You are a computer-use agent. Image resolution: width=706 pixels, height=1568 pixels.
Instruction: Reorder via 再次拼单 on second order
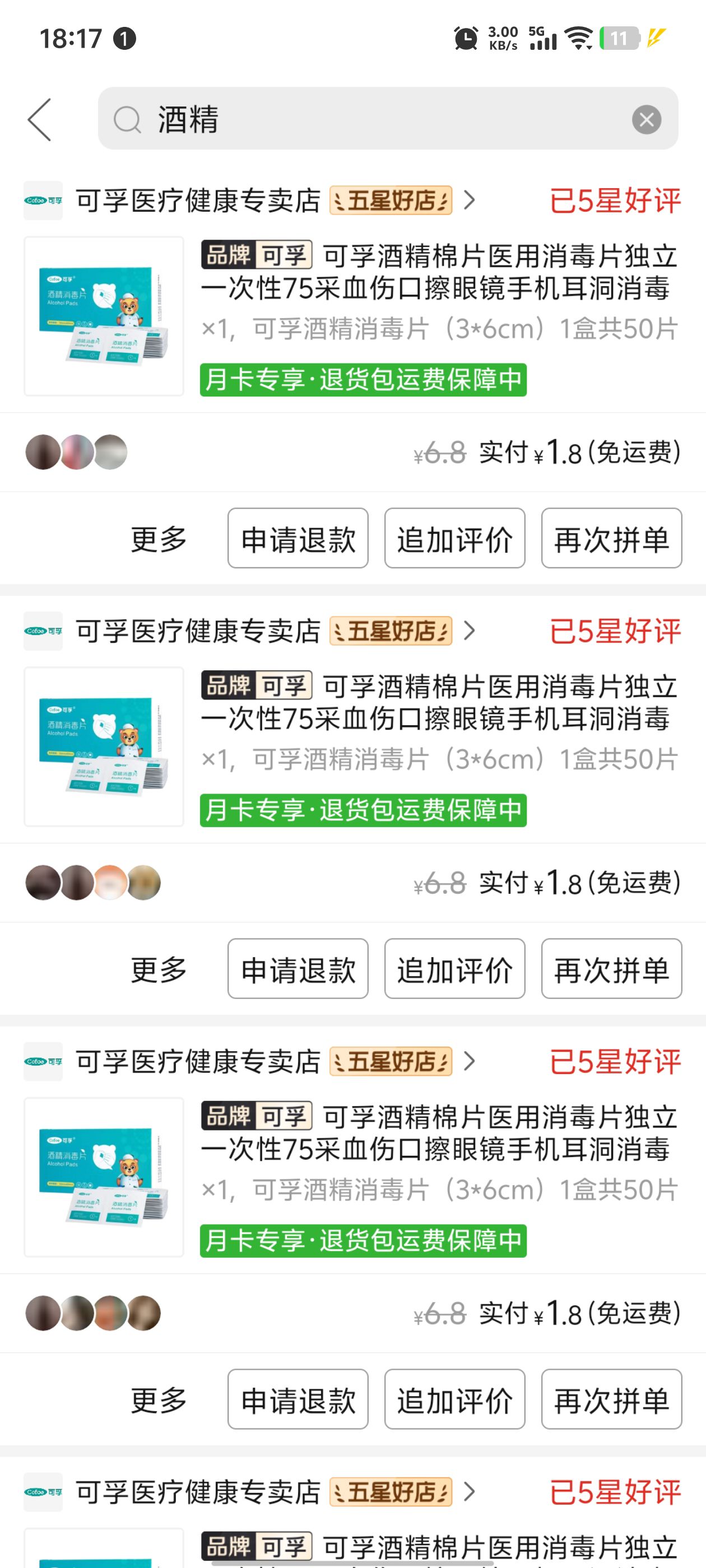[611, 969]
